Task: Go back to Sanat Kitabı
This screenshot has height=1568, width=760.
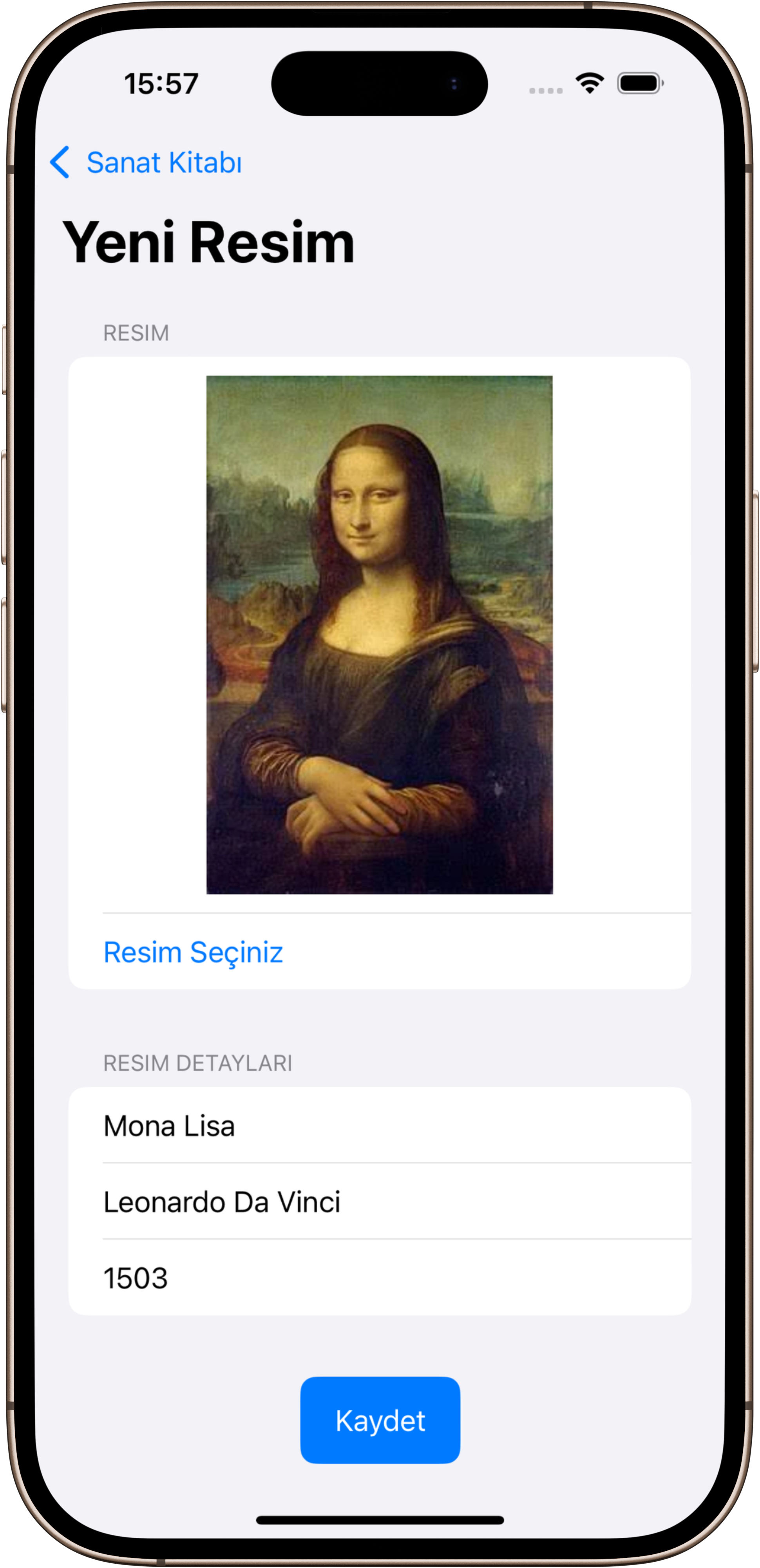Action: pos(146,163)
